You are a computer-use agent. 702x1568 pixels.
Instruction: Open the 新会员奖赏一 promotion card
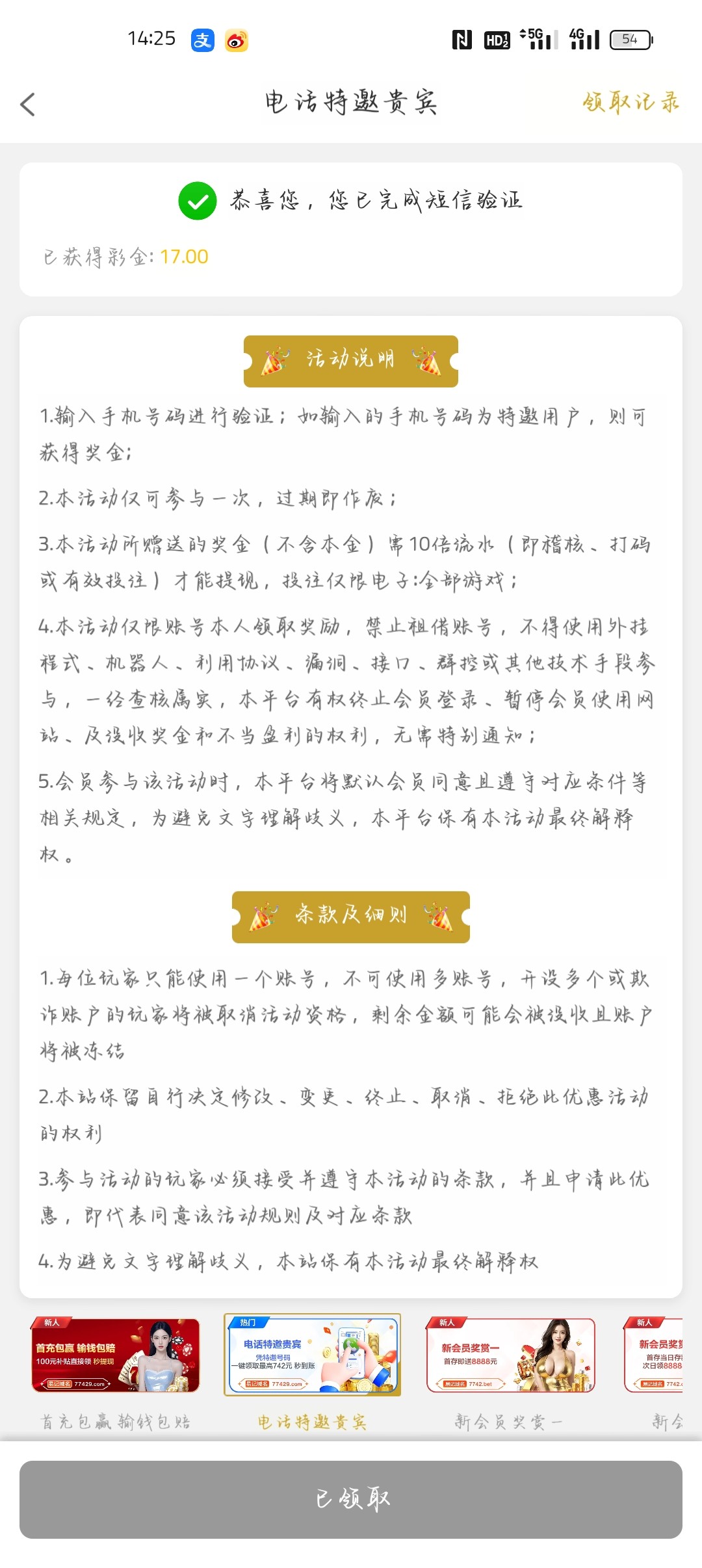(x=510, y=1355)
